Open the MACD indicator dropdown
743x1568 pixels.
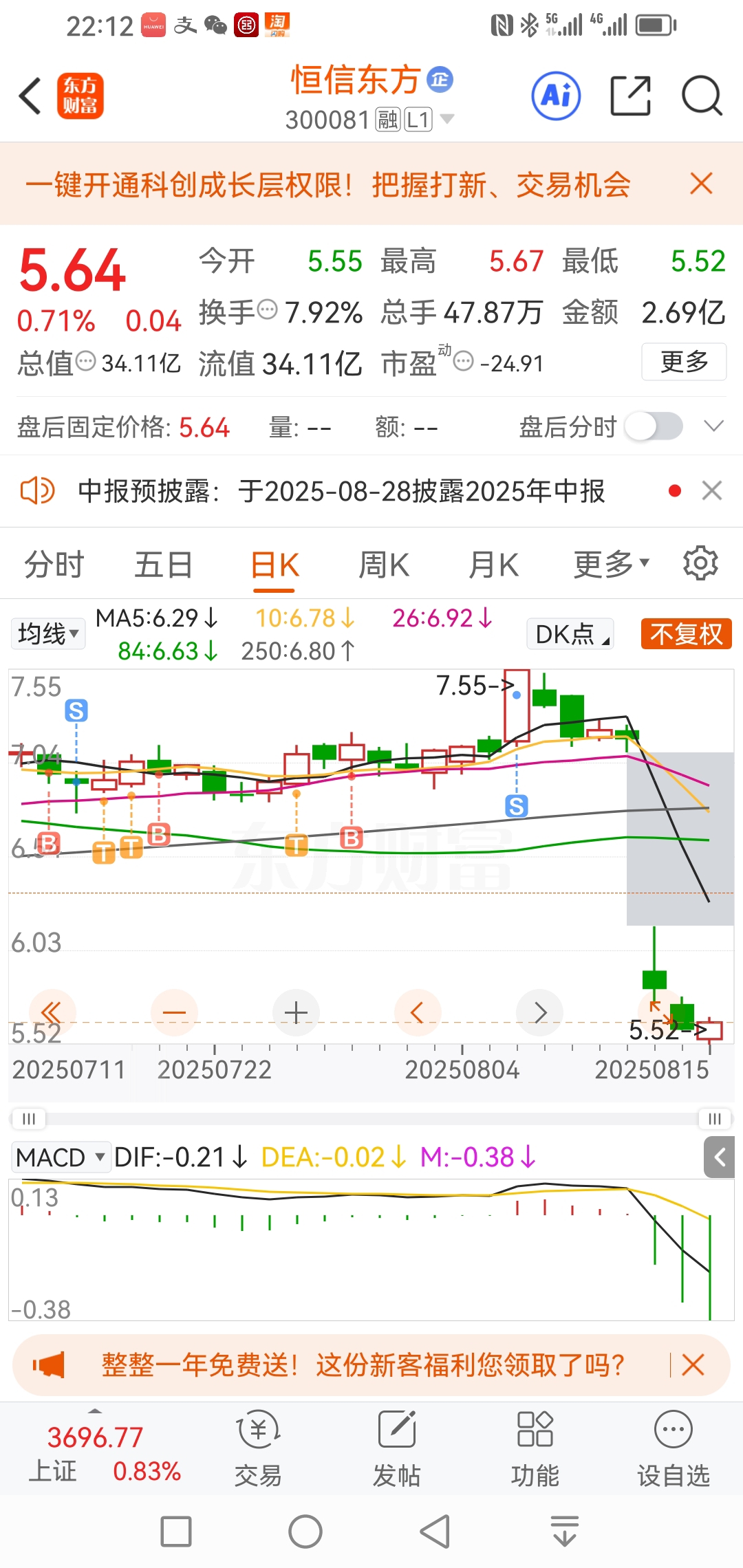(x=61, y=1157)
